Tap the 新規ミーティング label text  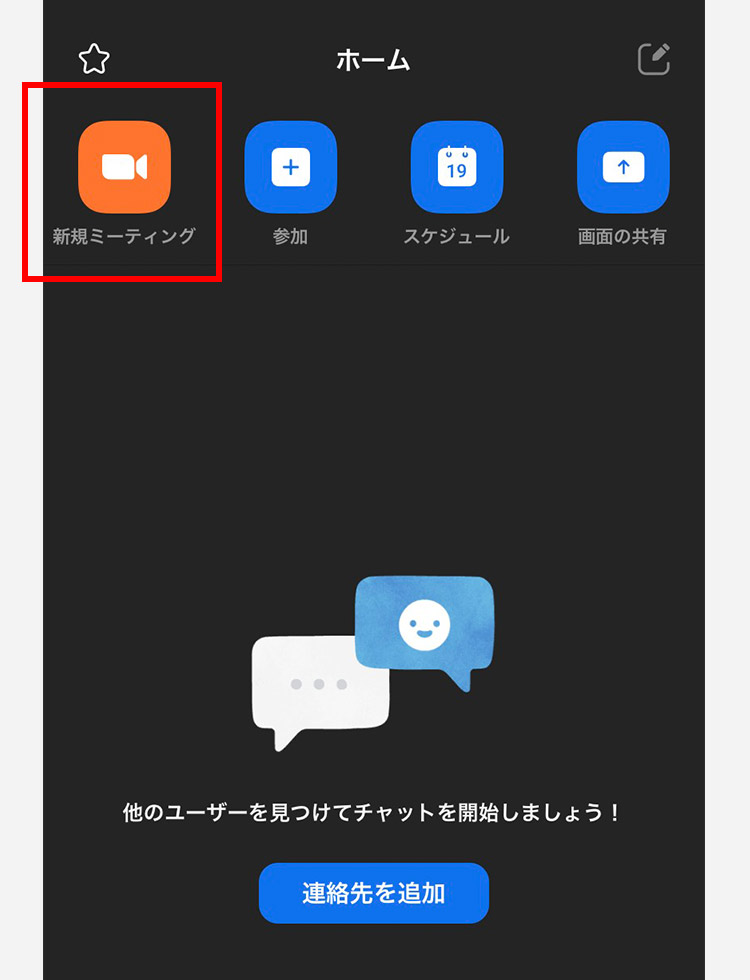[x=123, y=236]
